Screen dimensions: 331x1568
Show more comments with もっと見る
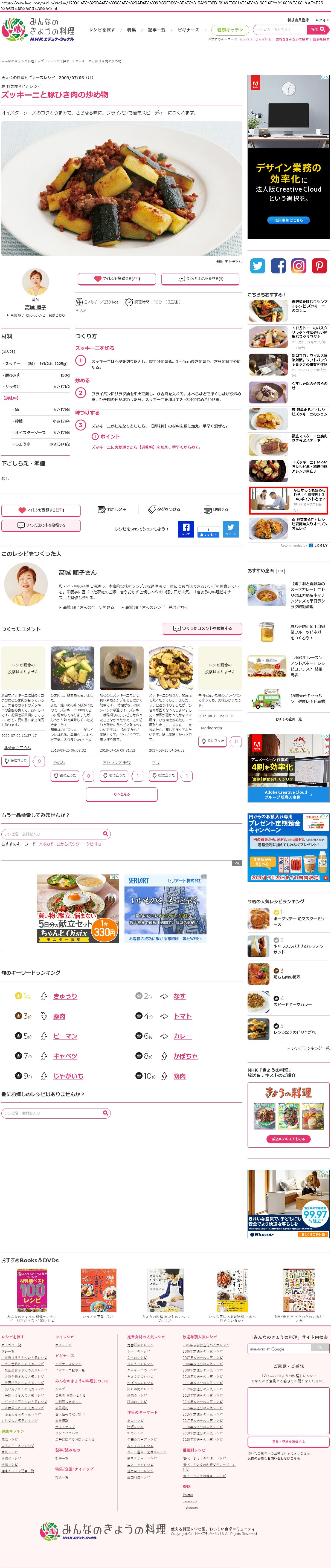pos(122,794)
